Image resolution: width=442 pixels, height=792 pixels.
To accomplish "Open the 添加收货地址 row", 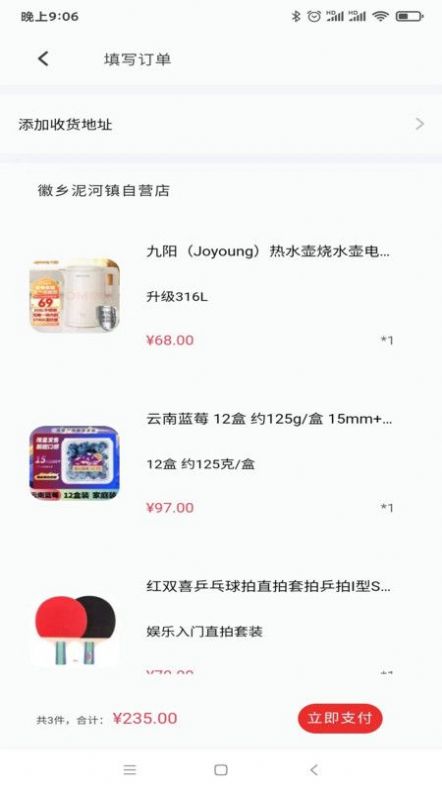I will coord(221,124).
